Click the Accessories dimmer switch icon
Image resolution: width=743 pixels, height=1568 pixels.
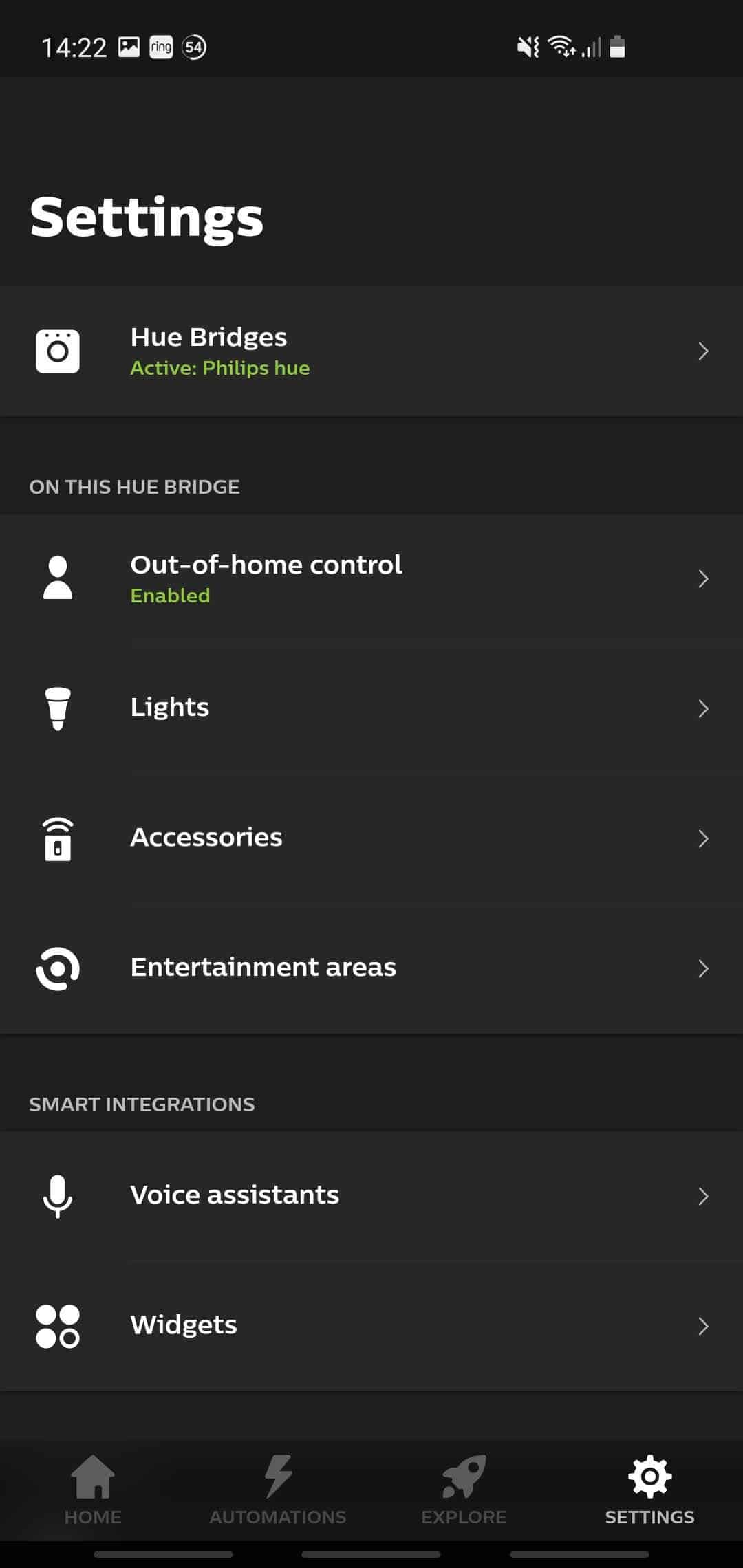58,838
